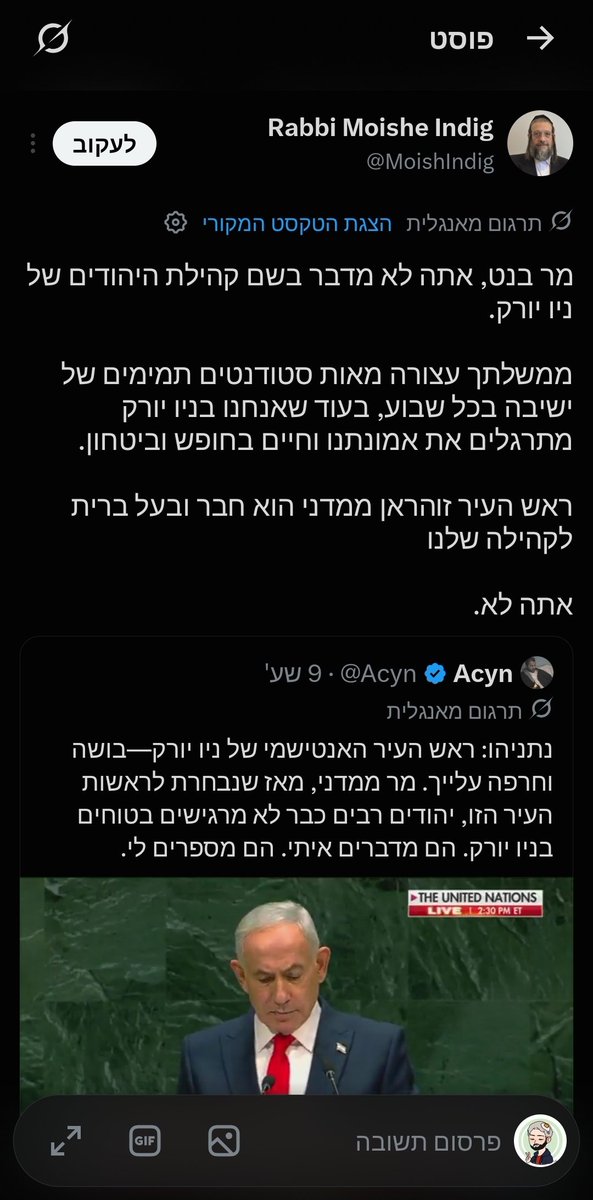Attach an image to the reply
Viewport: 593px width, 1200px height.
pos(223,1140)
